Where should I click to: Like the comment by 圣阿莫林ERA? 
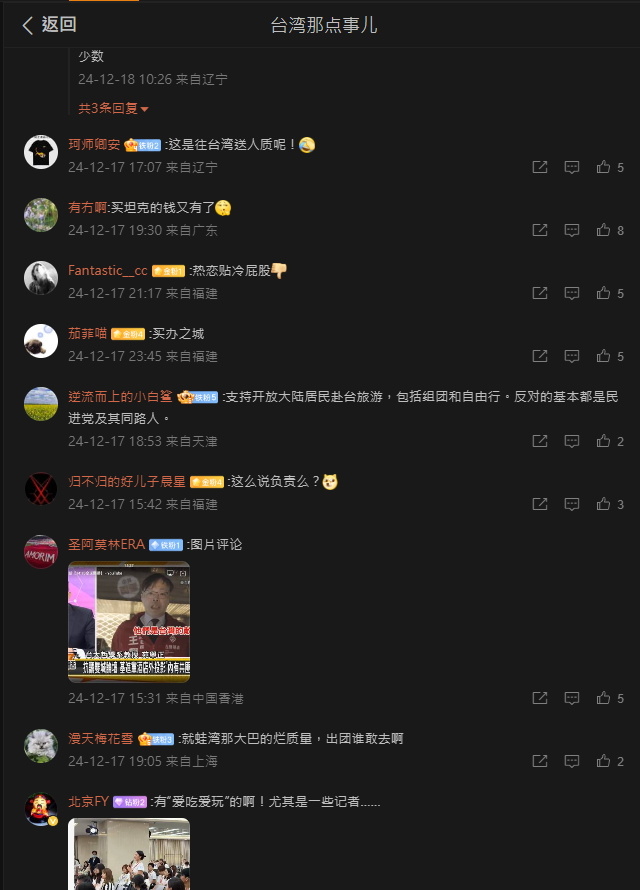click(x=603, y=698)
